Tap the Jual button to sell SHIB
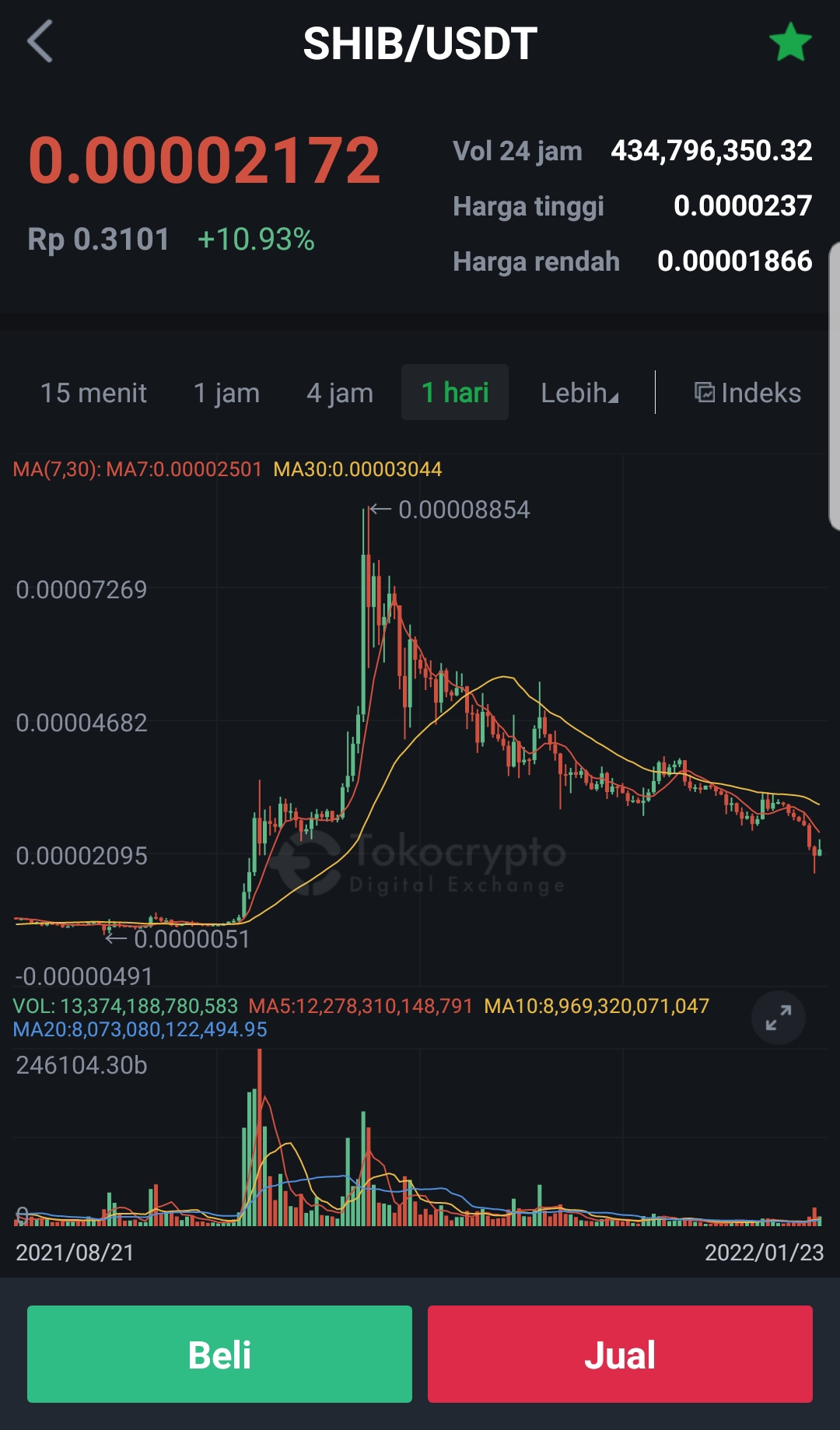 [620, 1354]
